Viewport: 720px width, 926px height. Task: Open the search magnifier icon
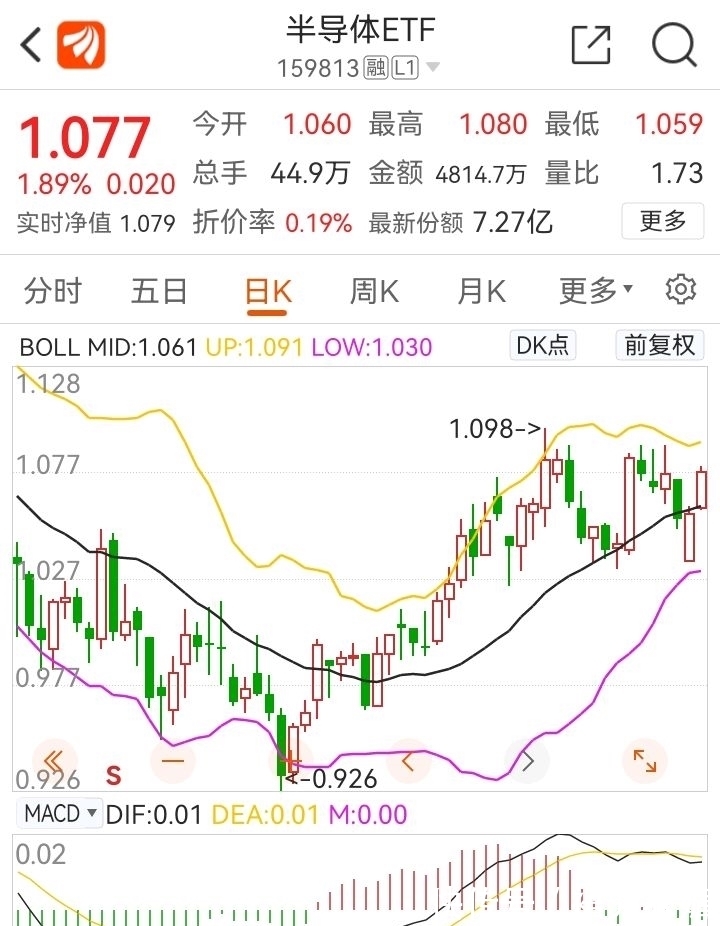(x=673, y=45)
